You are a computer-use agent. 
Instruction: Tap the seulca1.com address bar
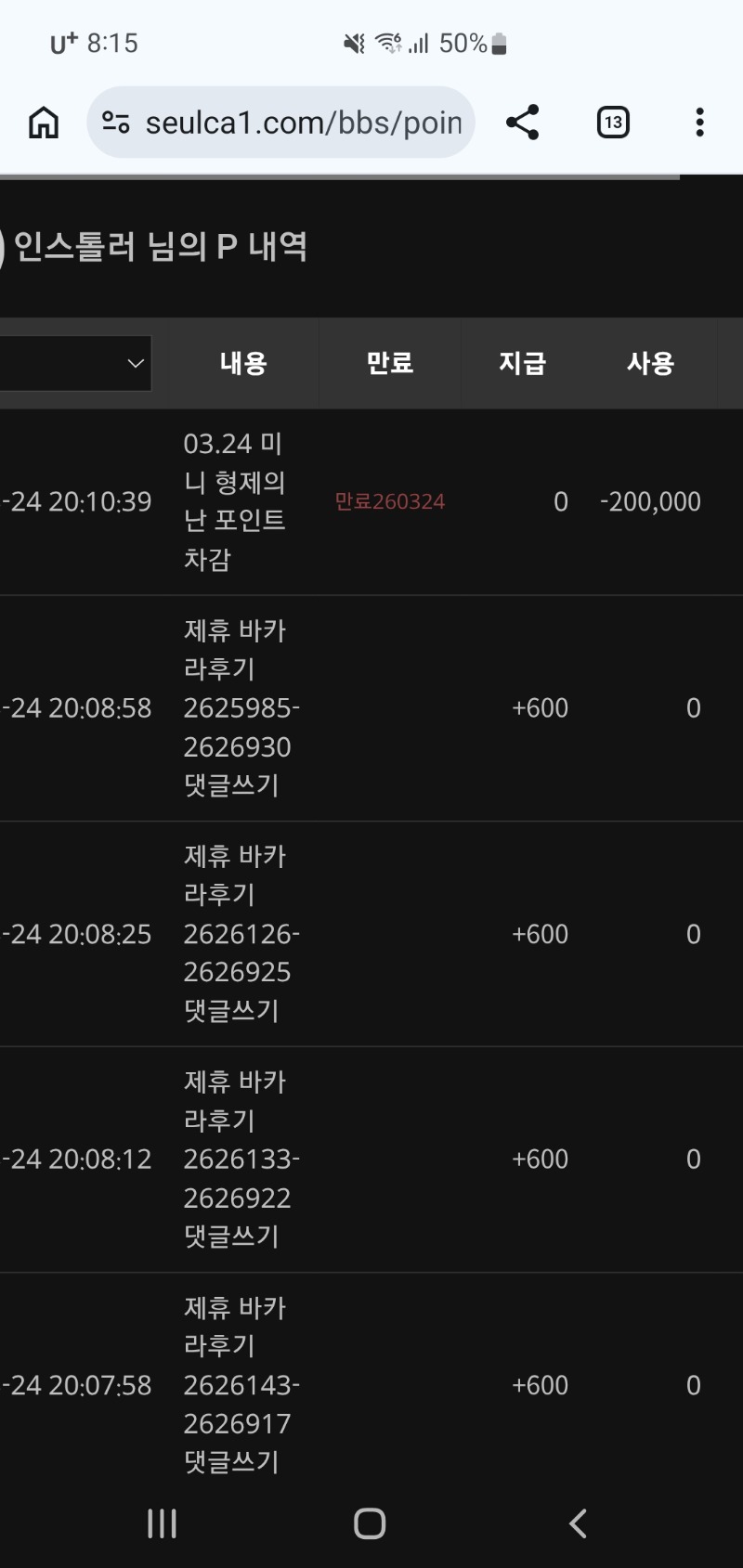point(303,123)
